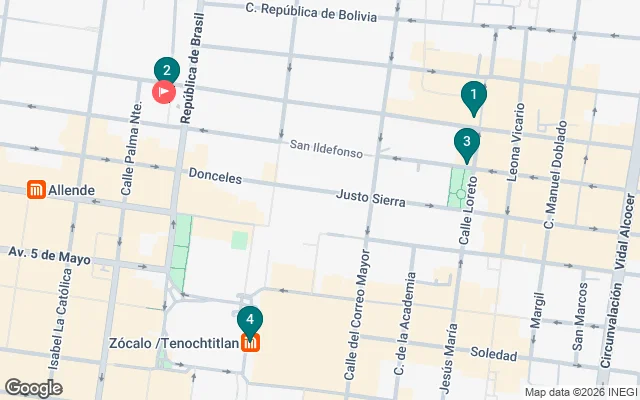Open map marker number 4 at Zócalo

tap(250, 321)
